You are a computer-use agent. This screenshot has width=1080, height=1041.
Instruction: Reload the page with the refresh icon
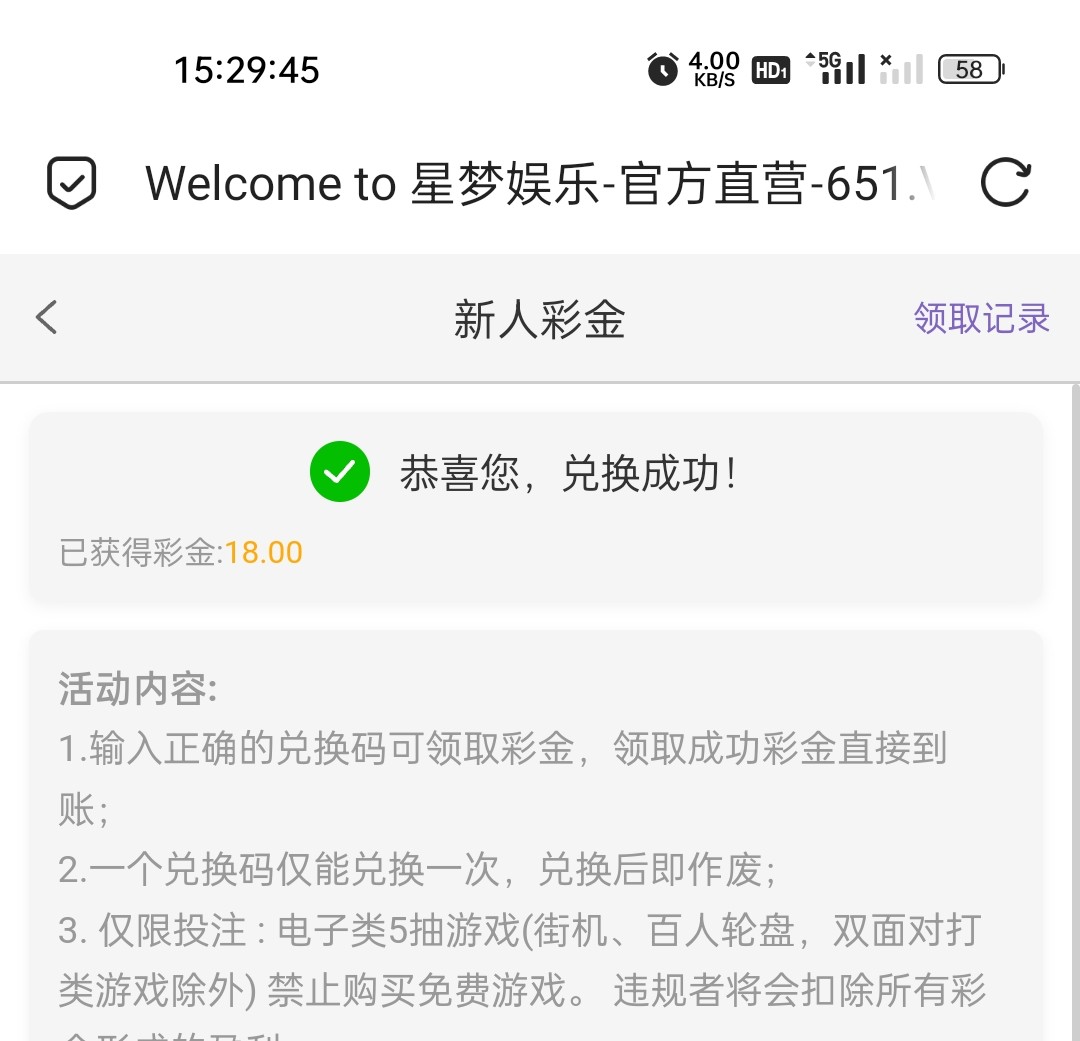pos(1005,183)
